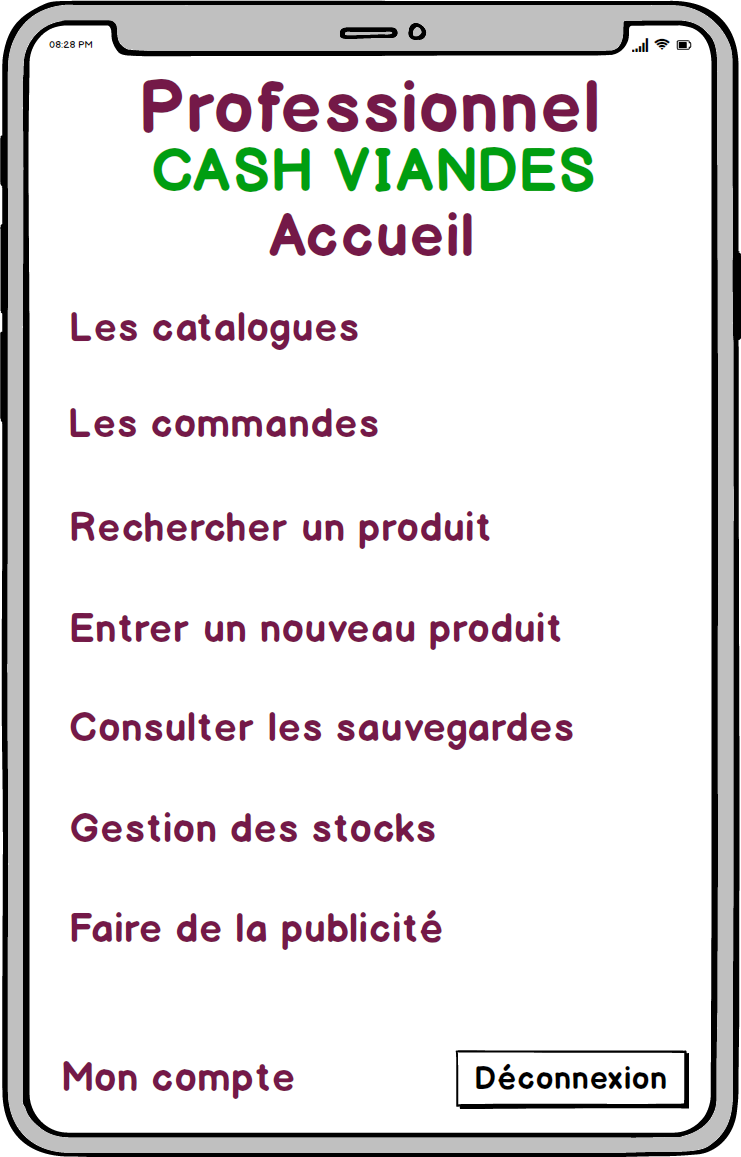
Task: Choose Faire de la publicité
Action: [256, 928]
